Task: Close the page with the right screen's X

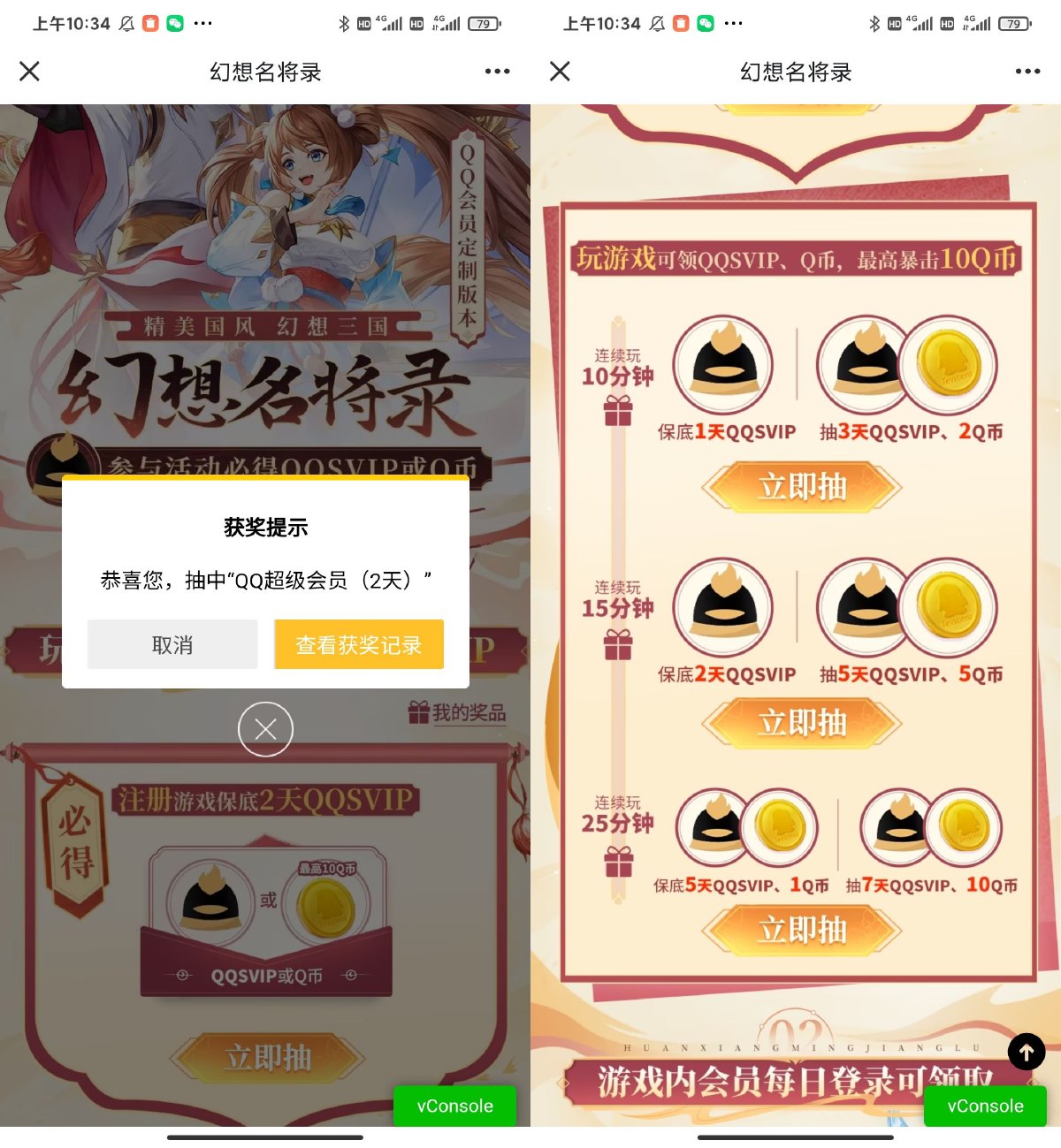Action: tap(560, 72)
